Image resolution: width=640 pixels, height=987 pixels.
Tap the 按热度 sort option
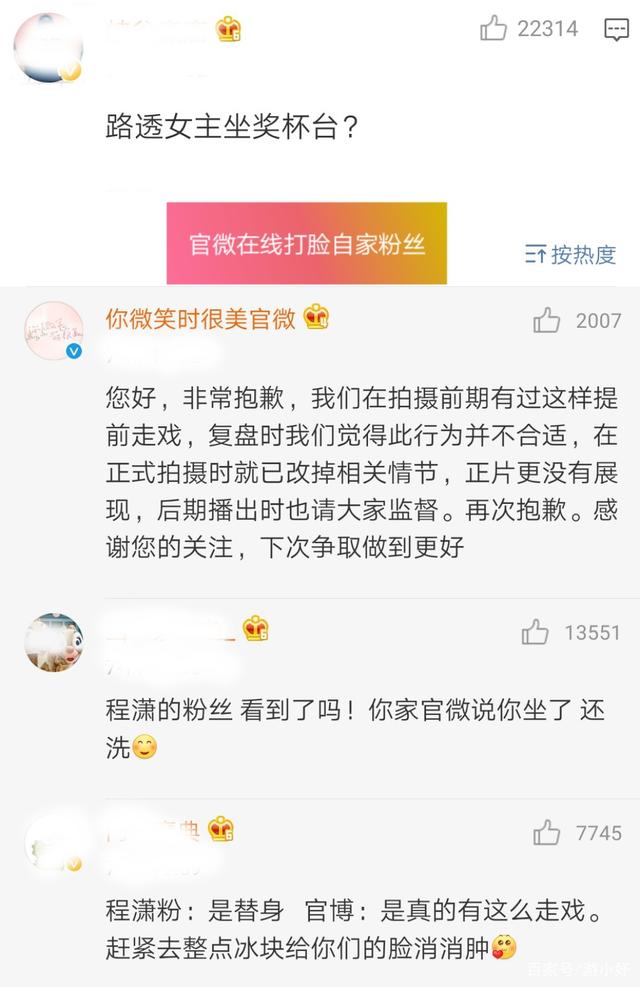tap(571, 254)
